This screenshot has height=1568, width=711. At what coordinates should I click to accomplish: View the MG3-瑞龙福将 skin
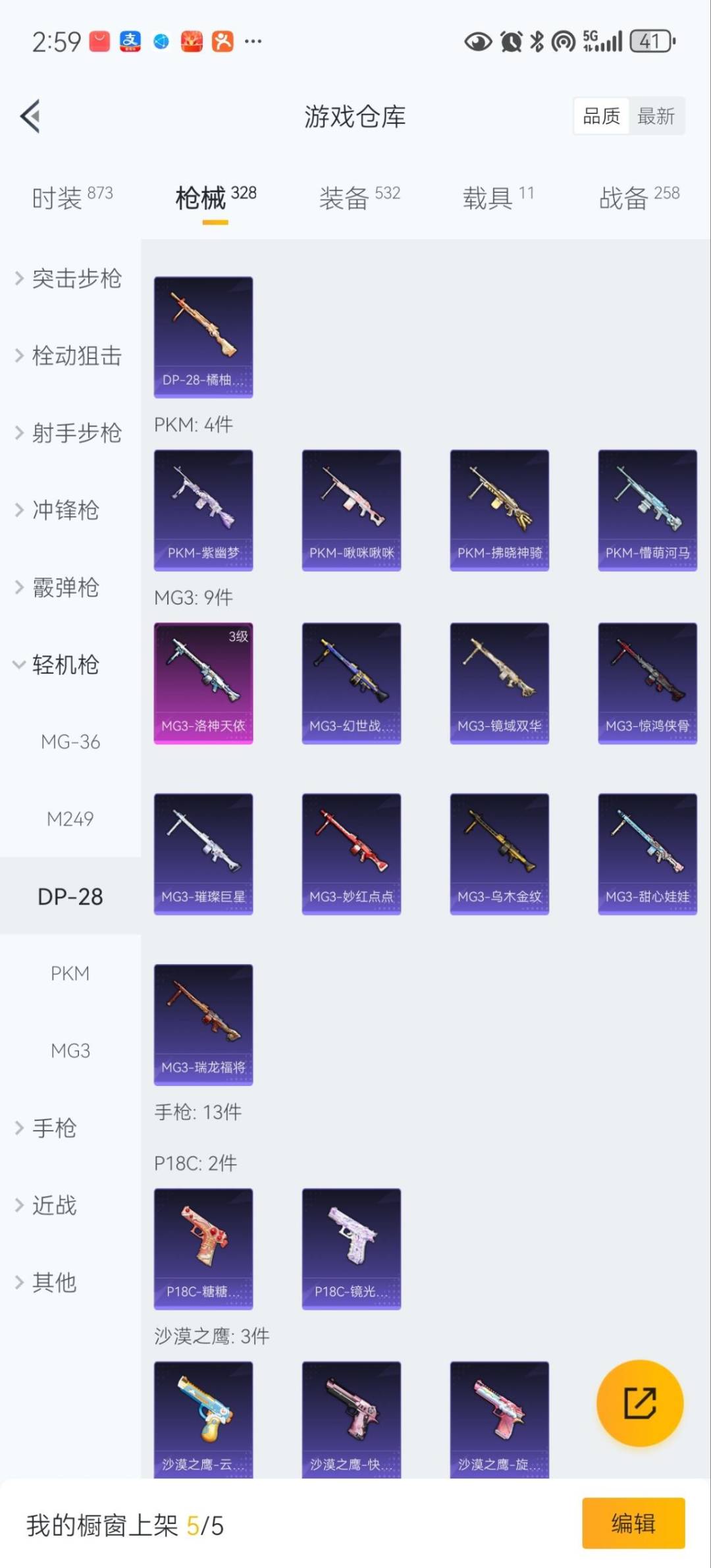(203, 1024)
